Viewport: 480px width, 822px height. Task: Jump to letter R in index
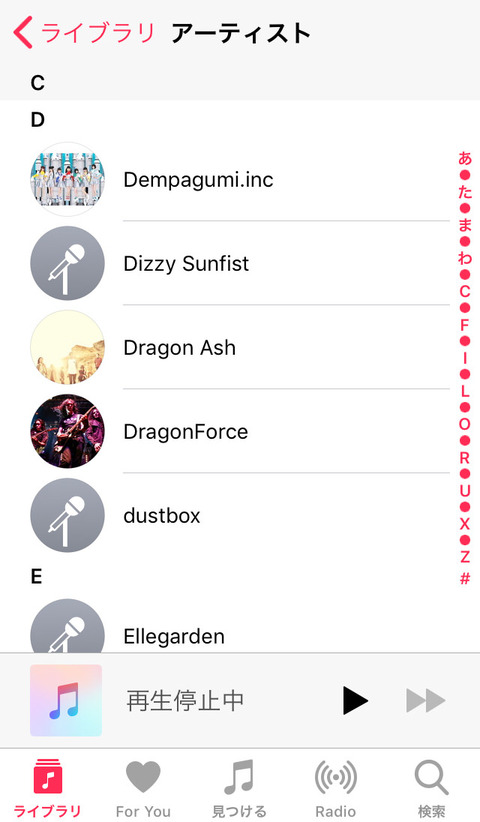pyautogui.click(x=465, y=457)
